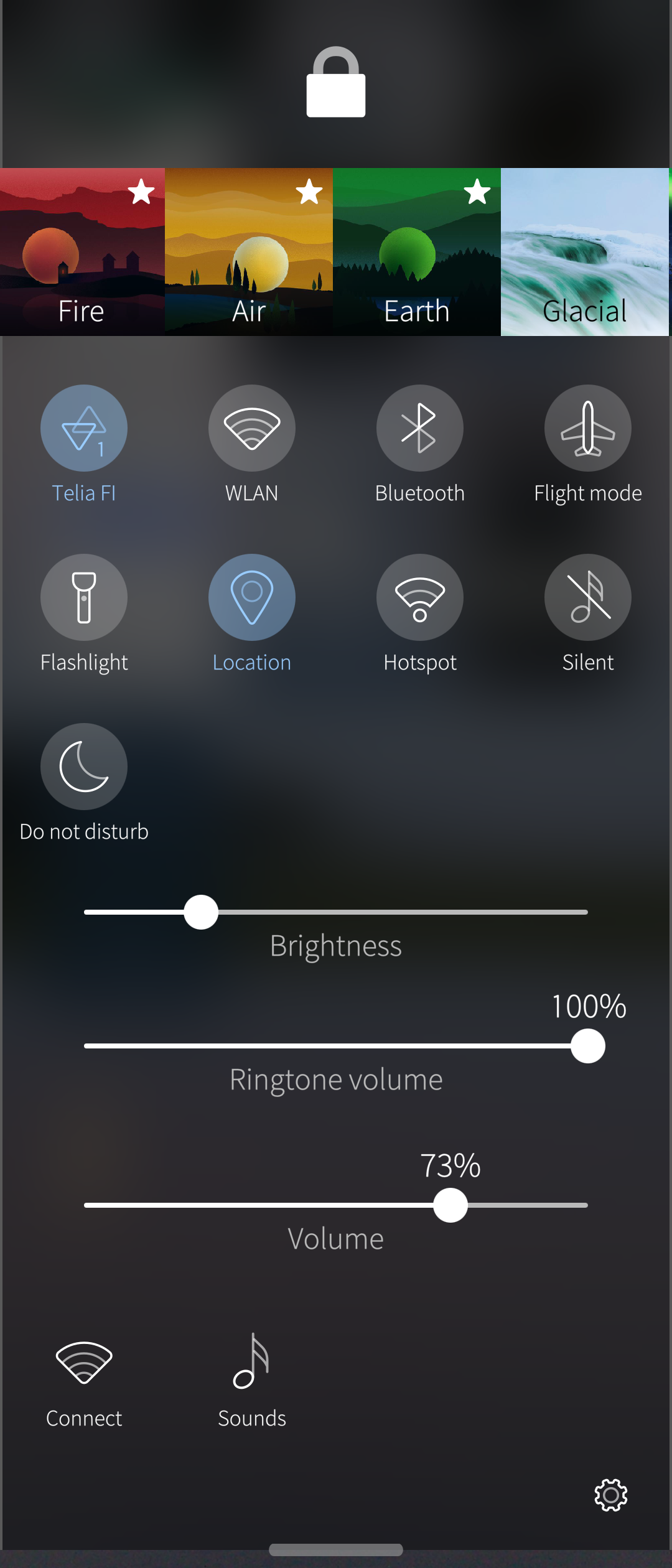Disable Location

(x=252, y=597)
